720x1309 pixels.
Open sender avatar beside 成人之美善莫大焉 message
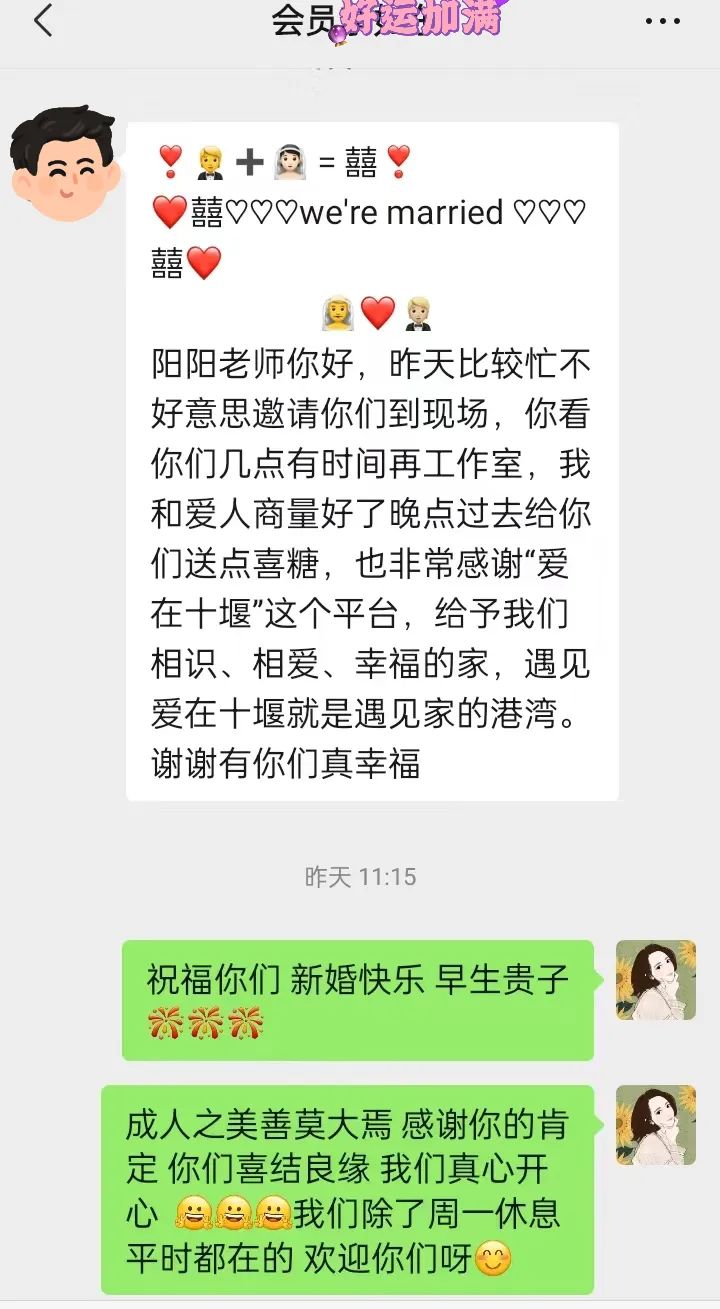(x=655, y=1125)
